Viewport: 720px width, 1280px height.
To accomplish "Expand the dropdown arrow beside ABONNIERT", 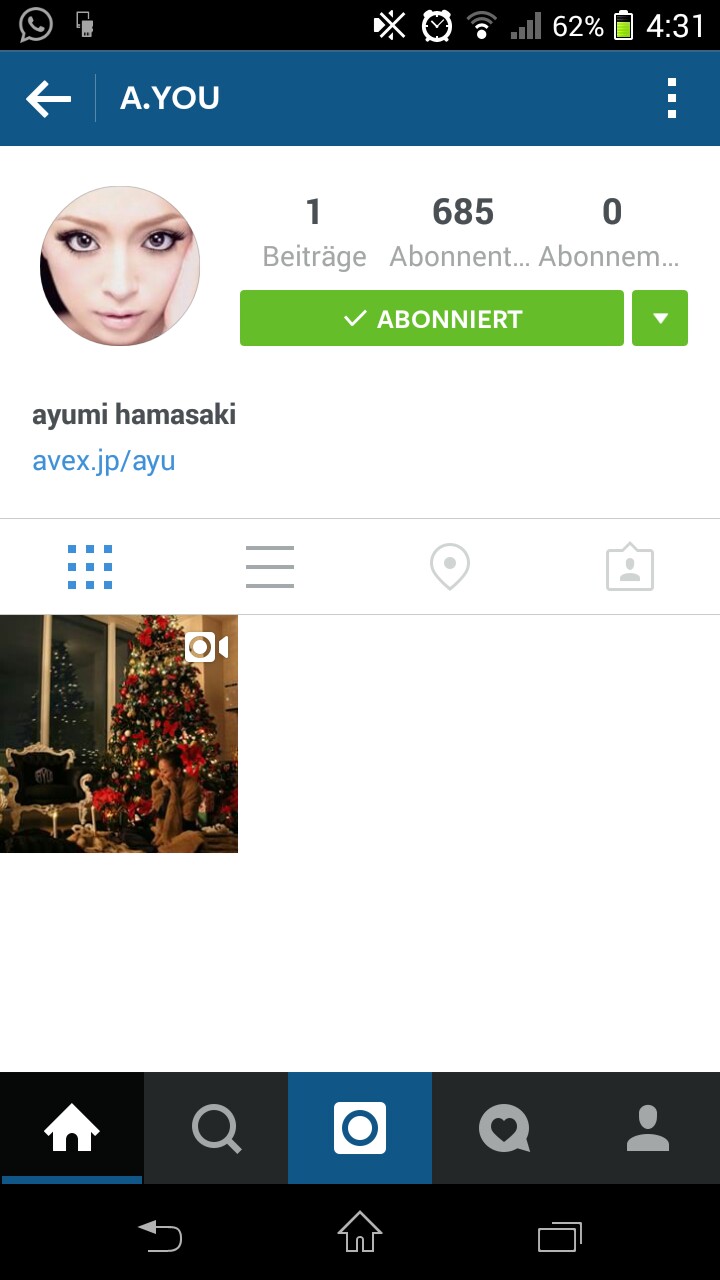I will pos(660,318).
